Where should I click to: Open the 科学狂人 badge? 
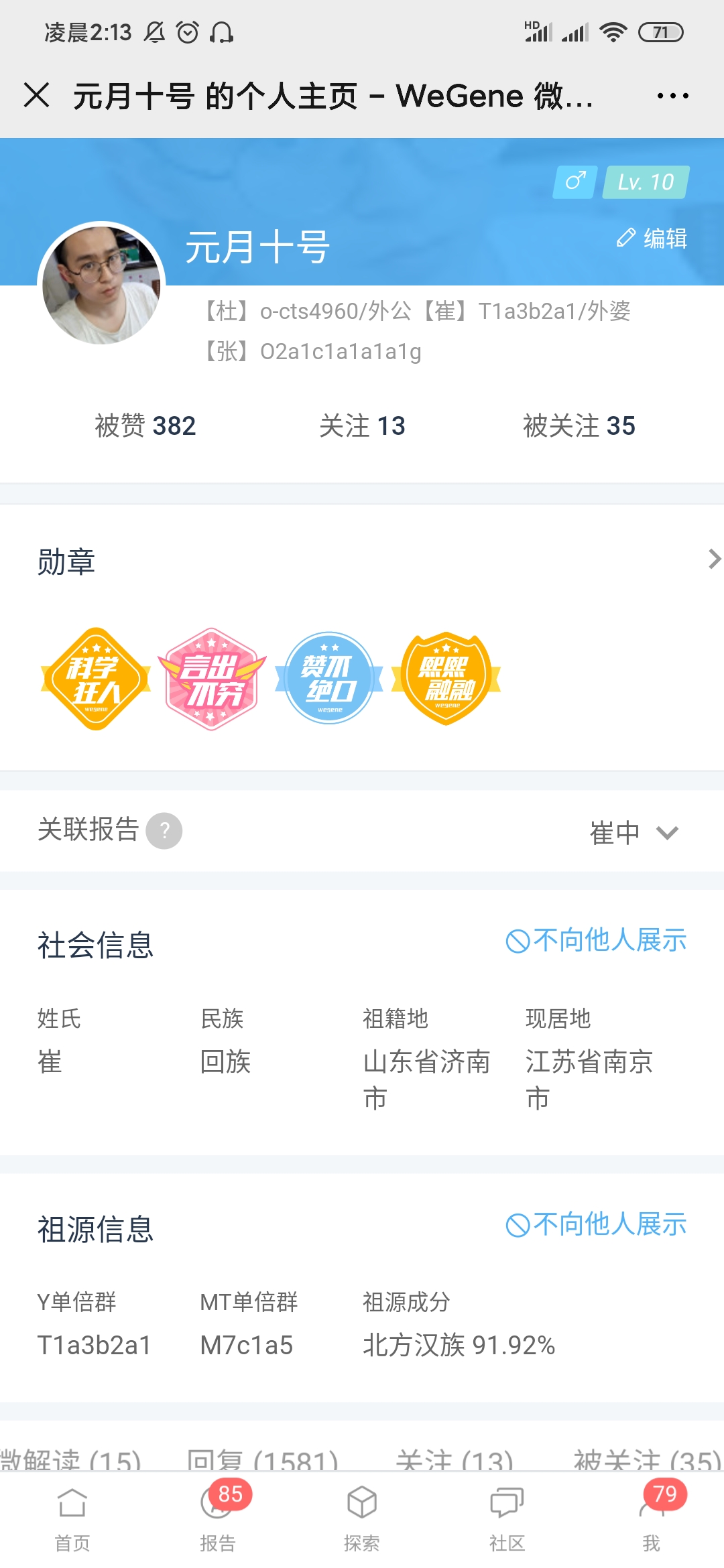(96, 679)
